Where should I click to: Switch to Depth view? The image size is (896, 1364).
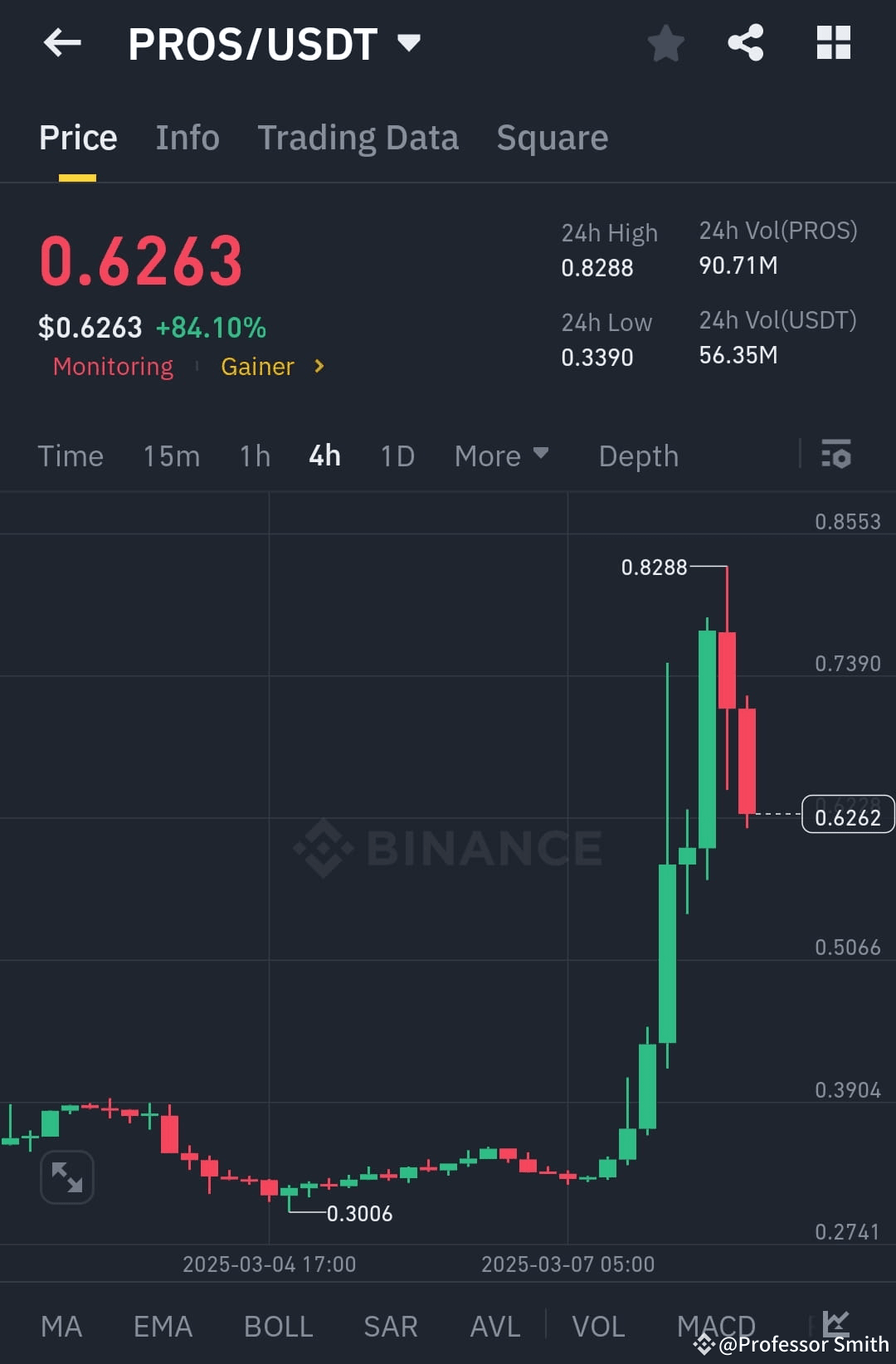(637, 455)
